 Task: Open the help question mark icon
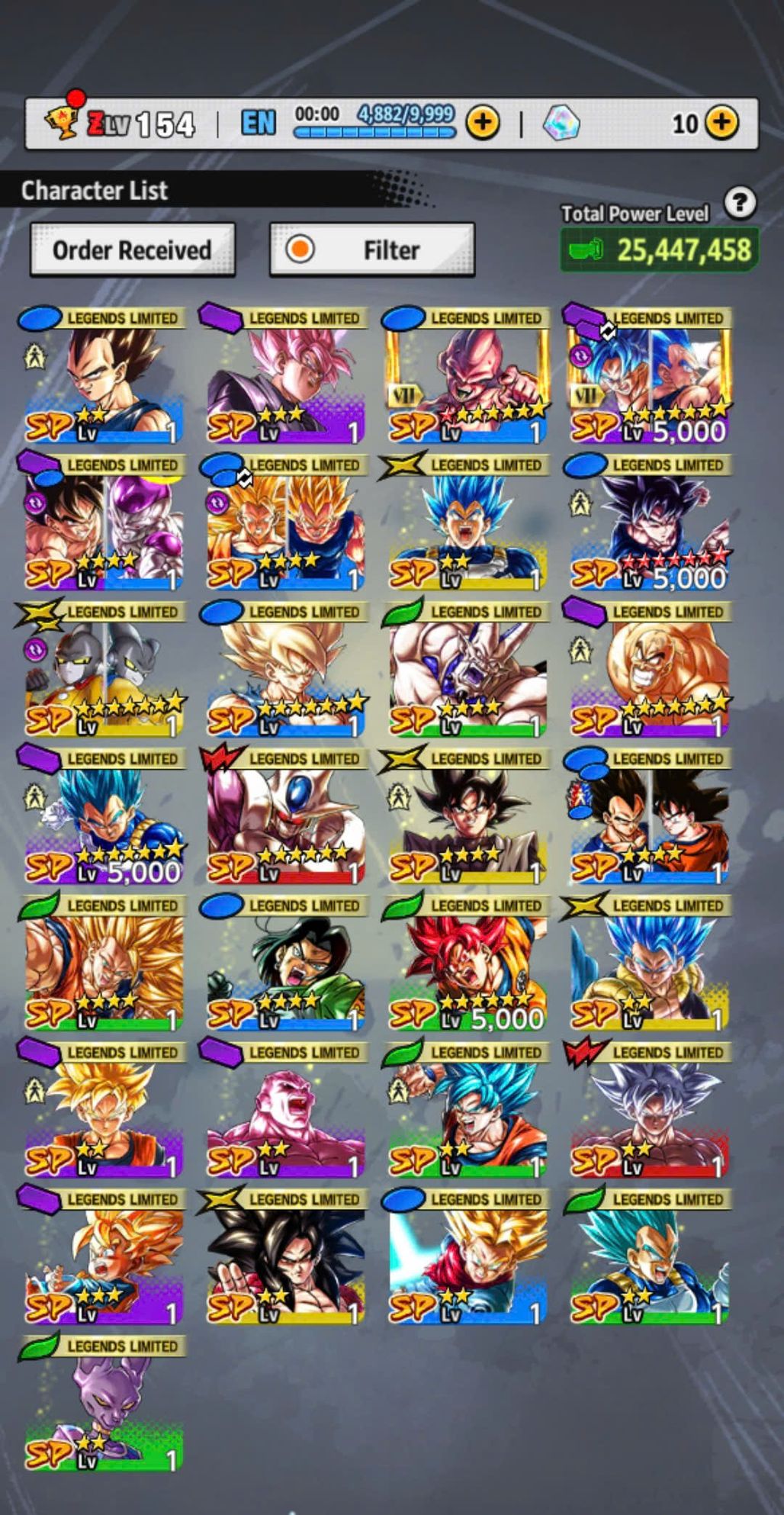739,204
